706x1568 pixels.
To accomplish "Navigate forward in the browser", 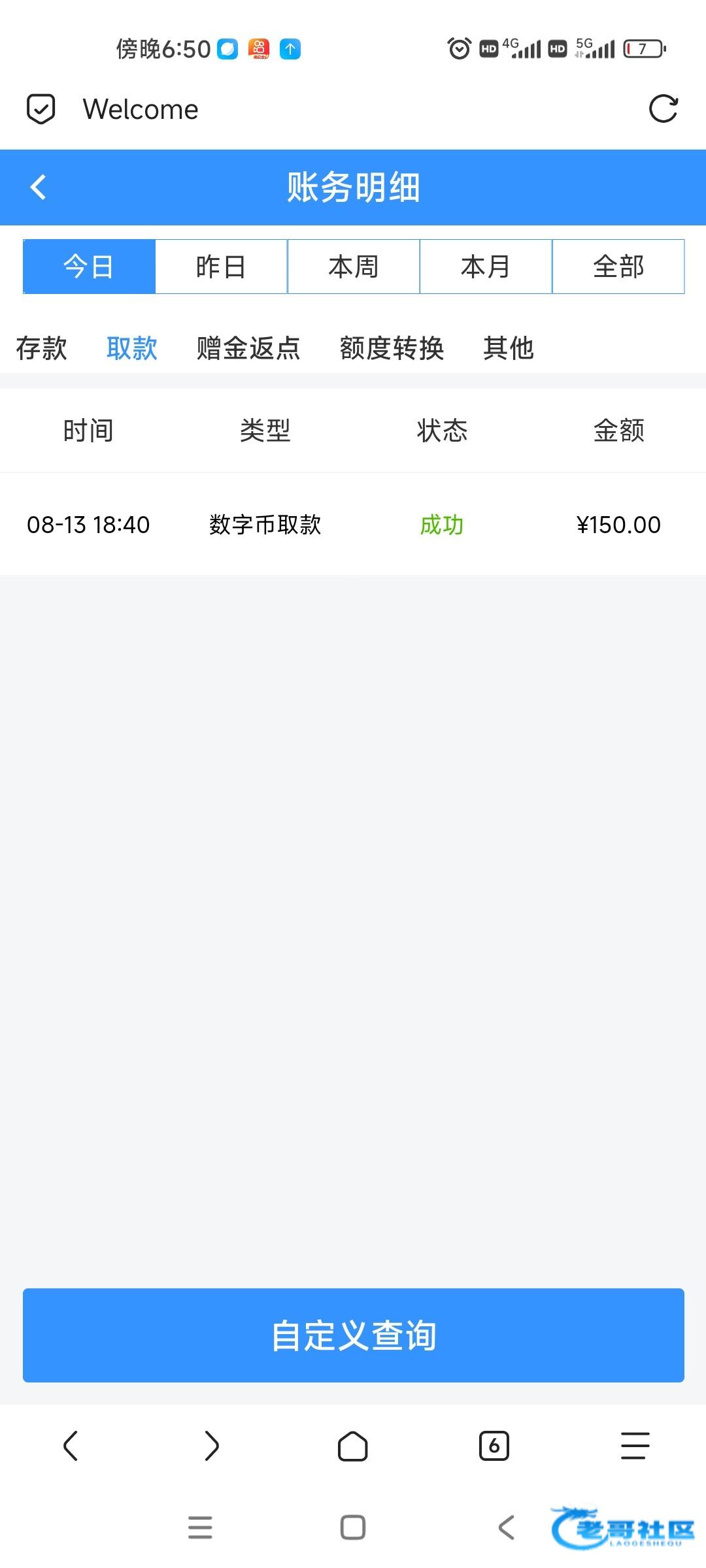I will point(212,1446).
